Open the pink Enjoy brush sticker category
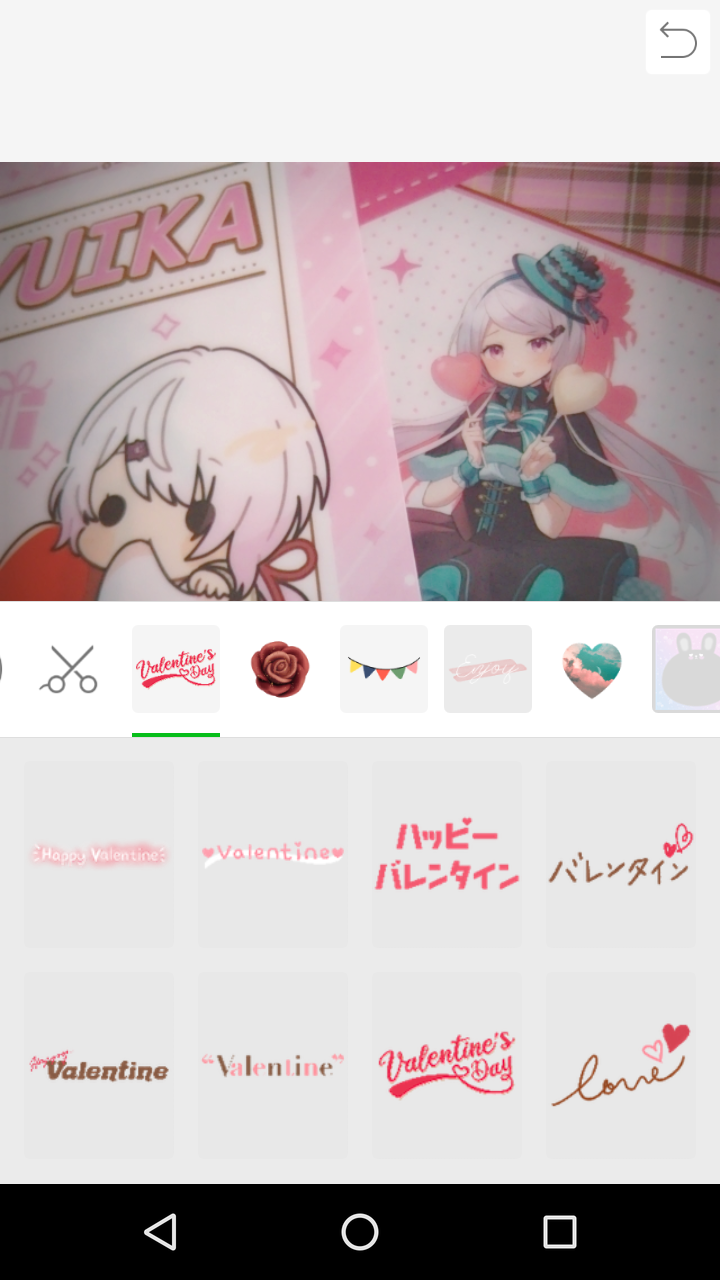 pyautogui.click(x=488, y=669)
